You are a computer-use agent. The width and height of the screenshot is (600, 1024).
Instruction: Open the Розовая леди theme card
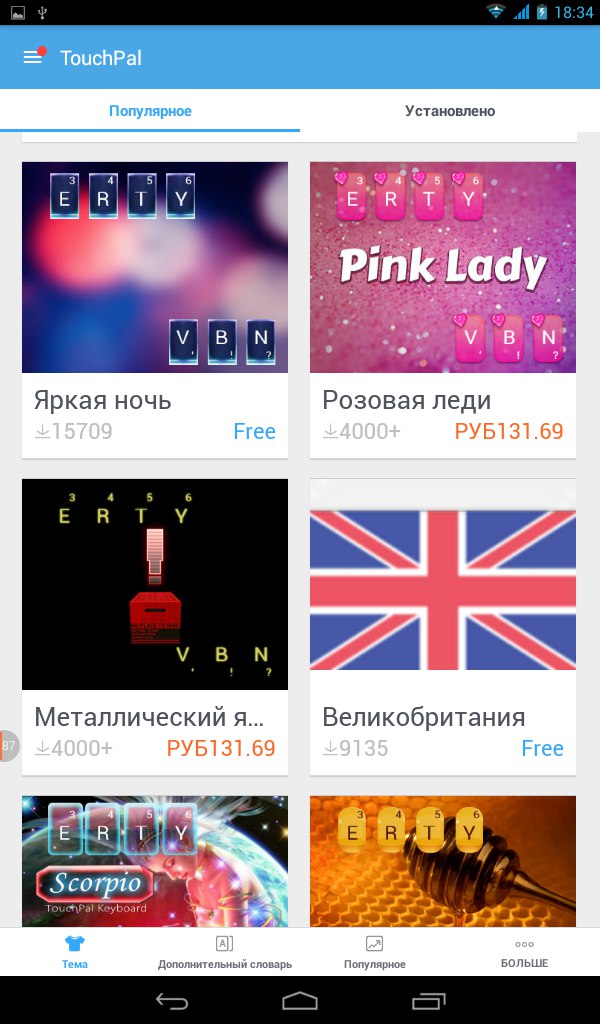[x=443, y=310]
